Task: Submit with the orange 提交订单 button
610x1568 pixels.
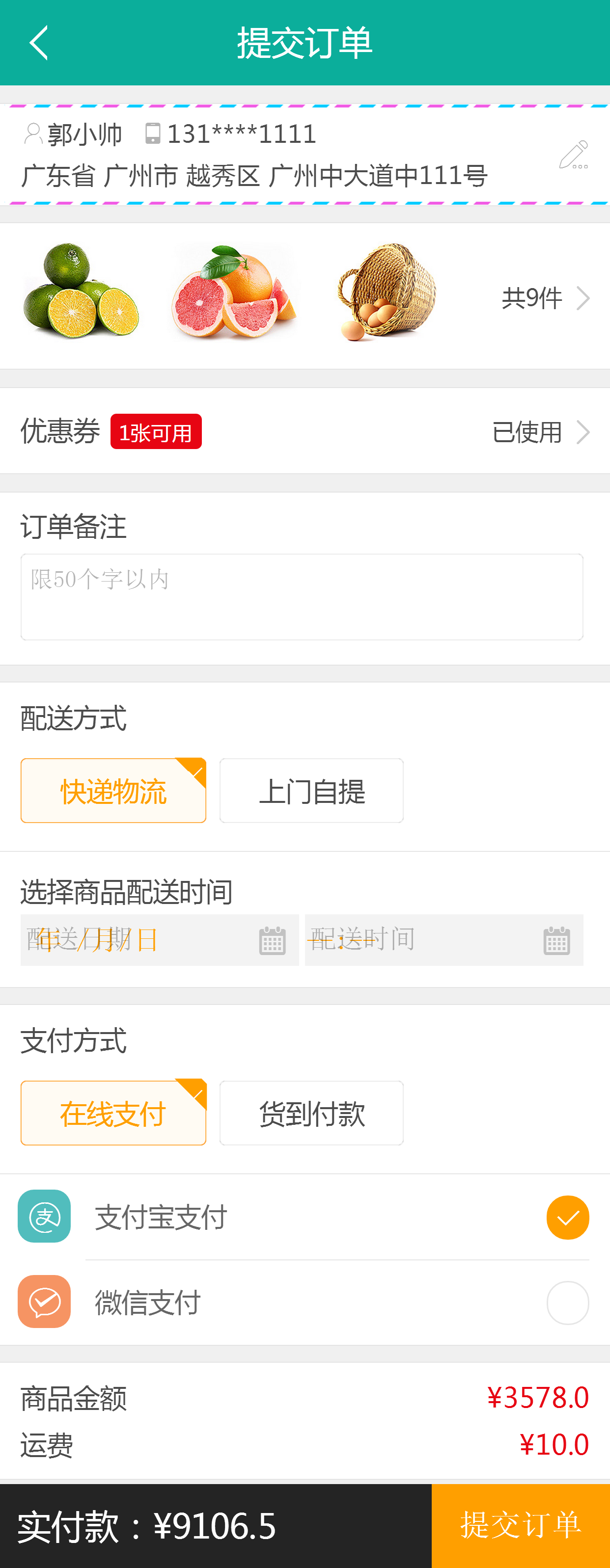Action: (x=521, y=1525)
